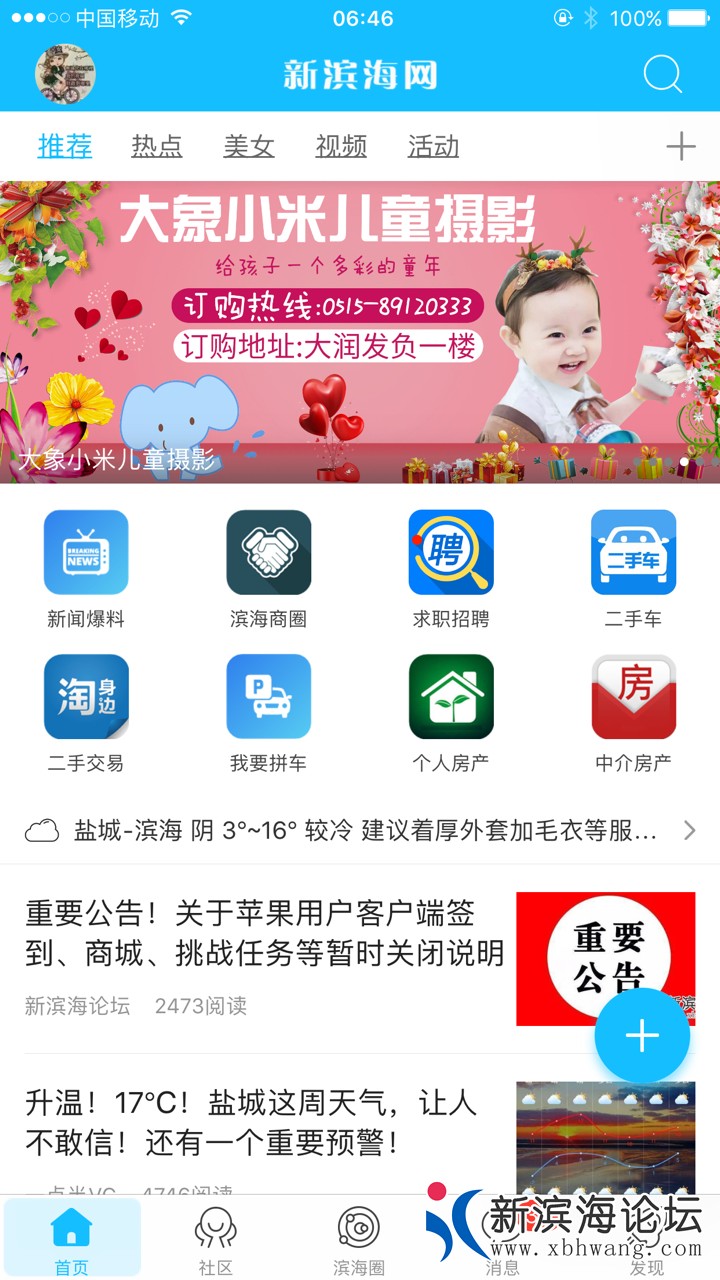
Task: Expand the 盐城-滨海 weather row
Action: pyautogui.click(x=360, y=830)
